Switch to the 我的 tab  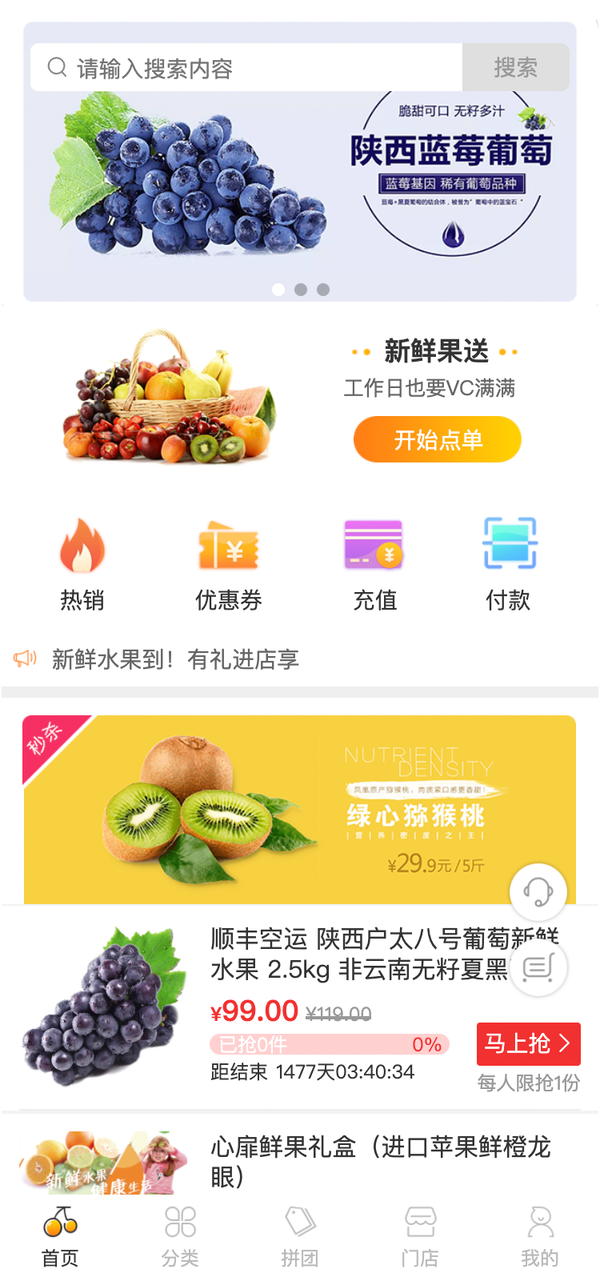click(x=539, y=1236)
